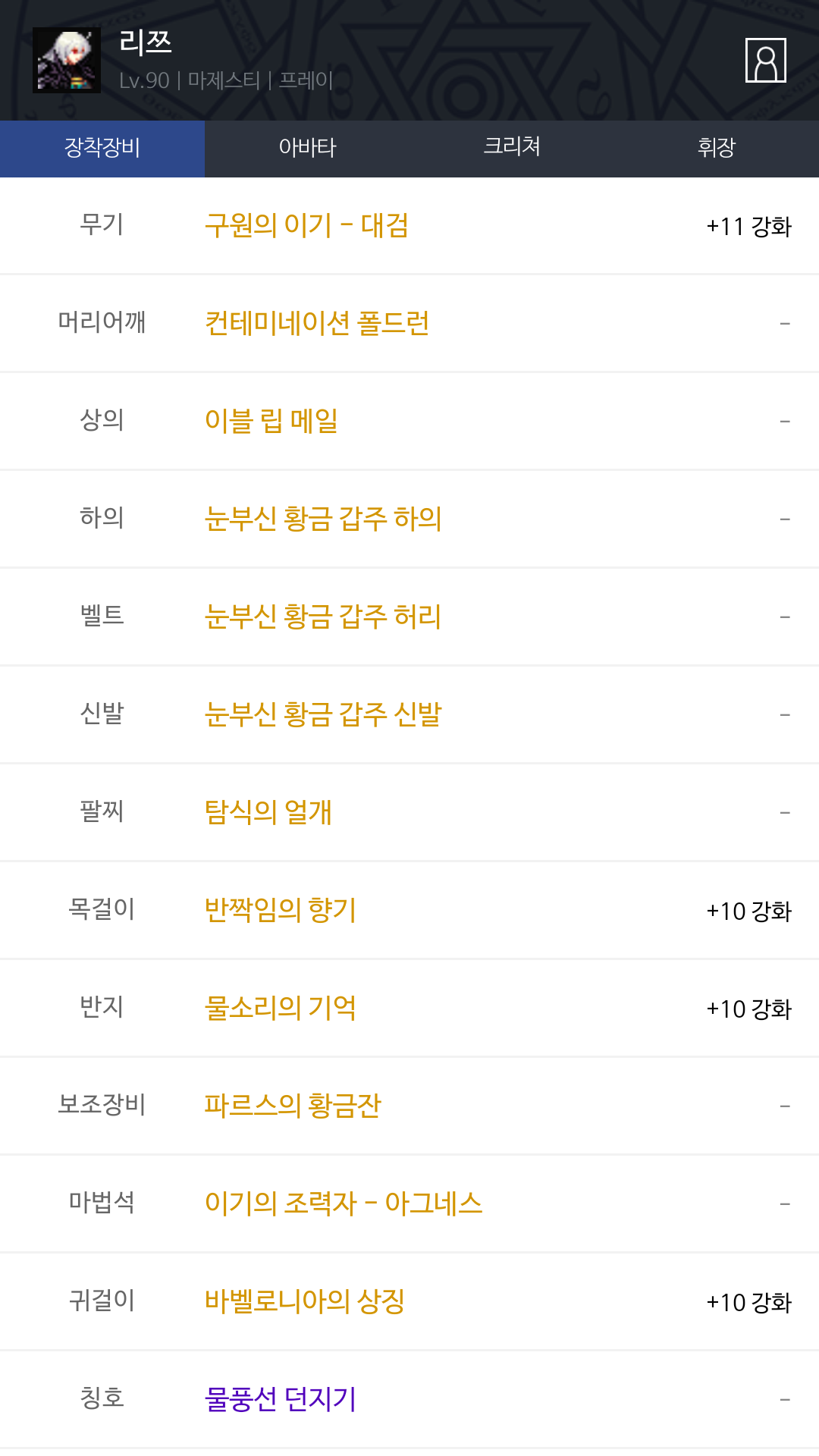
Task: Open the character profile icon
Action: (765, 60)
